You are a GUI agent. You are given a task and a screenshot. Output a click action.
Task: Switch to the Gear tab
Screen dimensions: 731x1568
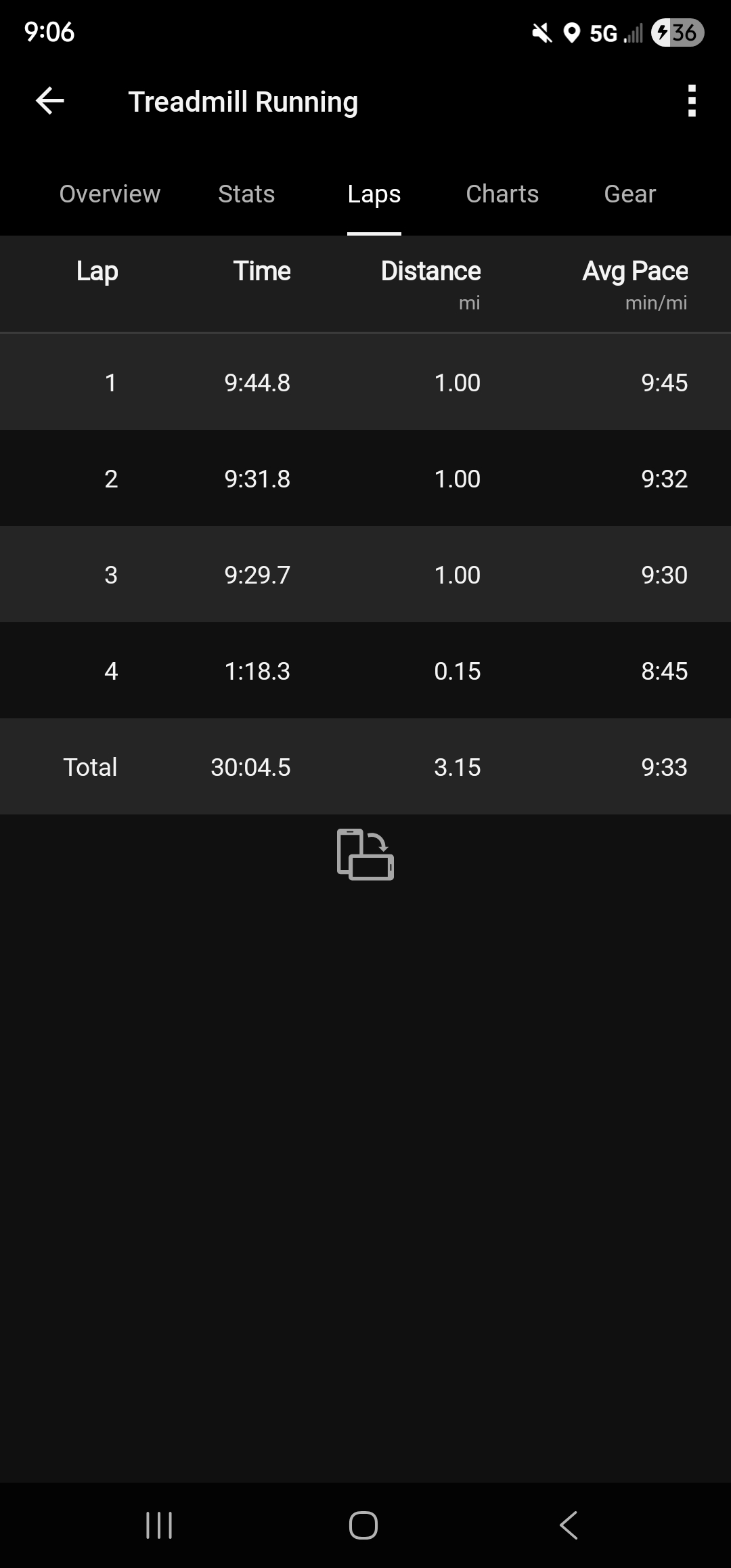tap(629, 194)
